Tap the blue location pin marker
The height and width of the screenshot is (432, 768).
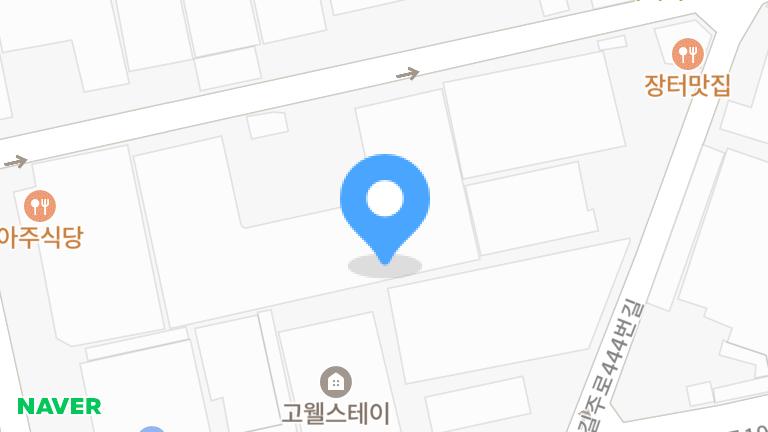(x=384, y=203)
